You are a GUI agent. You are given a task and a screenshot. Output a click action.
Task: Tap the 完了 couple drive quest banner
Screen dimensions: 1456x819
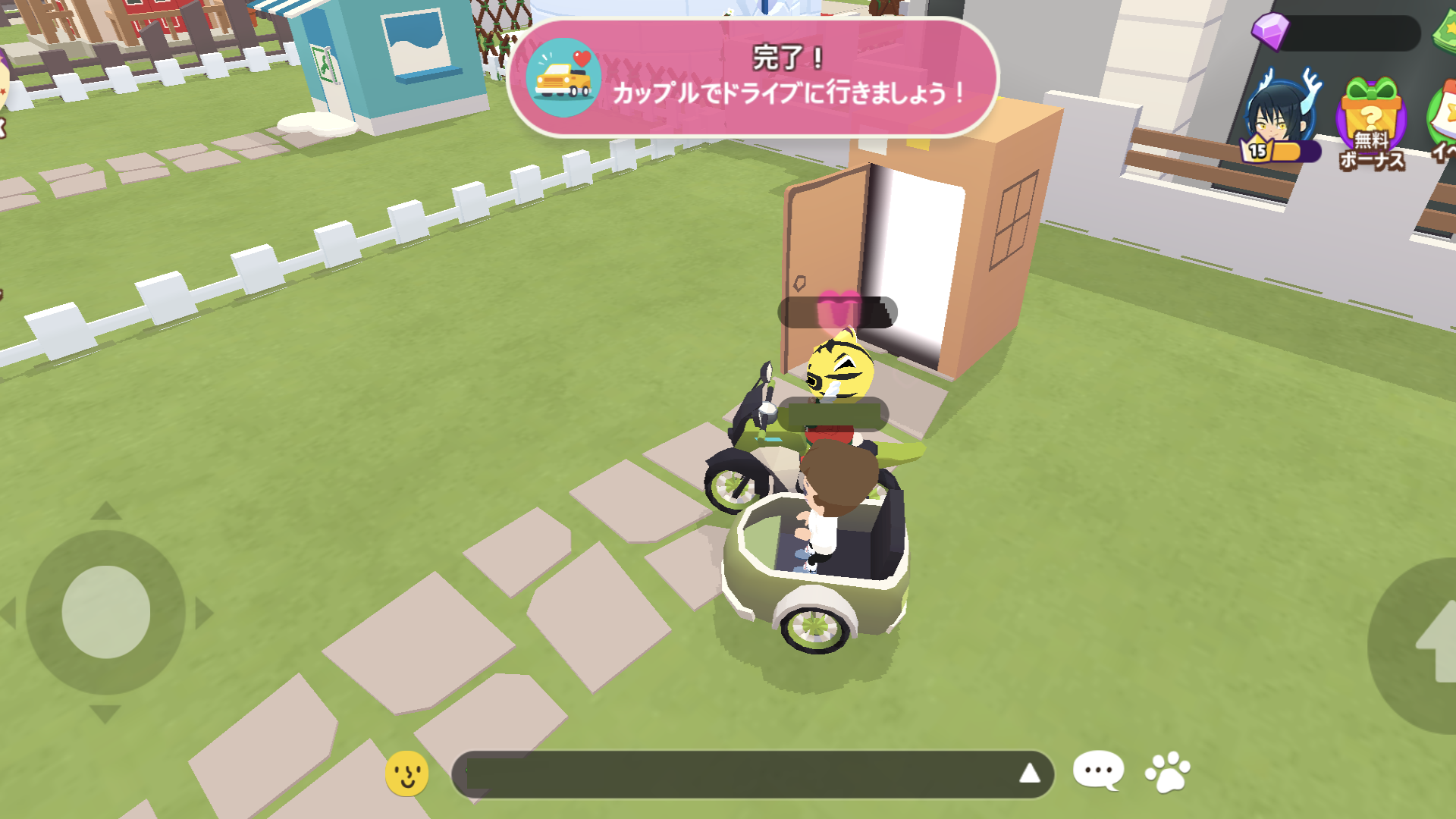(752, 77)
